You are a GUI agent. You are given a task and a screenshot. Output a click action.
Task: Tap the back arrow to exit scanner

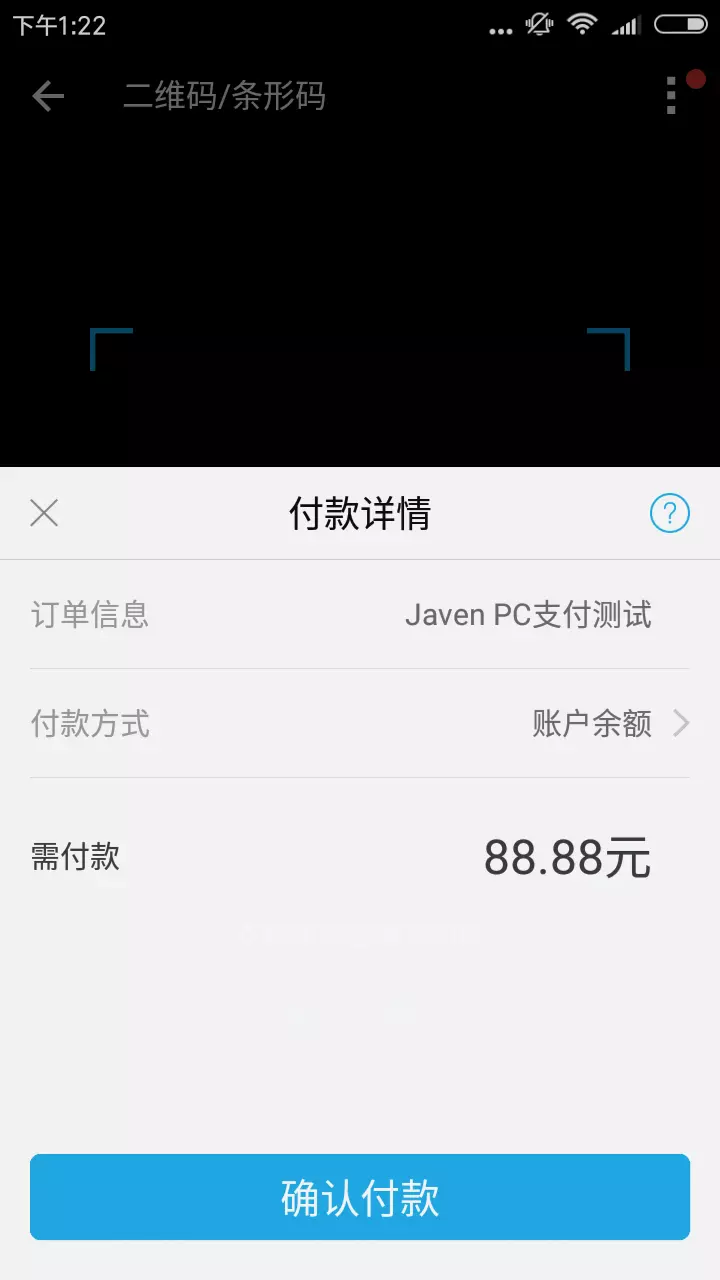point(47,96)
